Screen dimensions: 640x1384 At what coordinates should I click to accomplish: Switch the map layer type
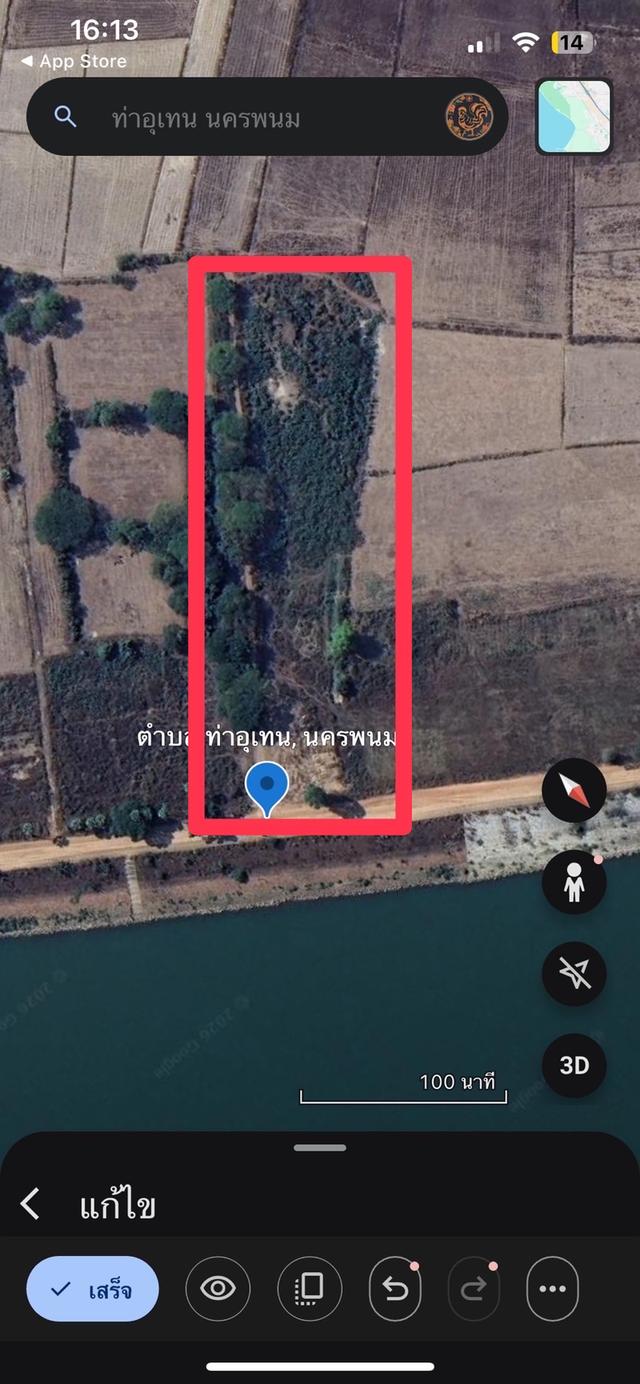574,117
